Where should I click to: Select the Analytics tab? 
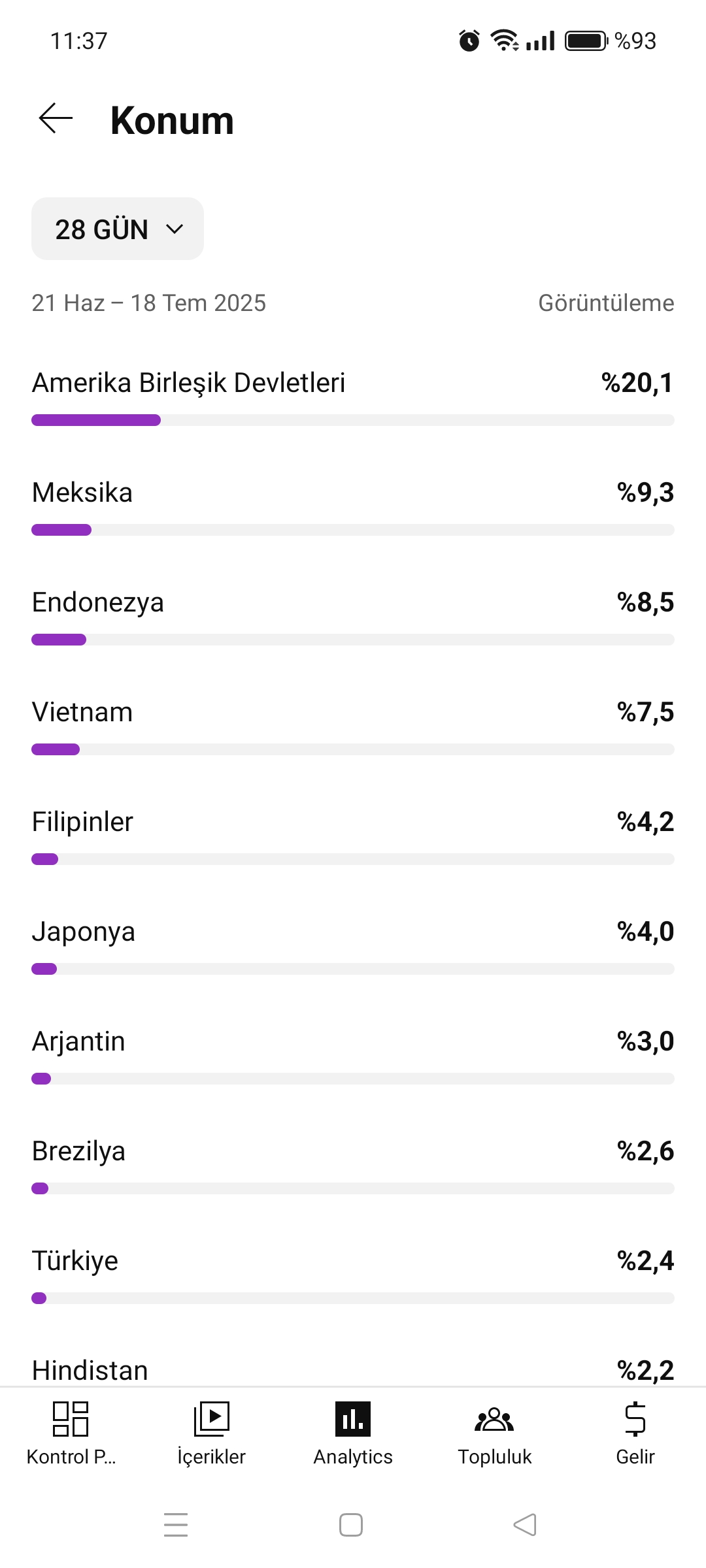[353, 1434]
